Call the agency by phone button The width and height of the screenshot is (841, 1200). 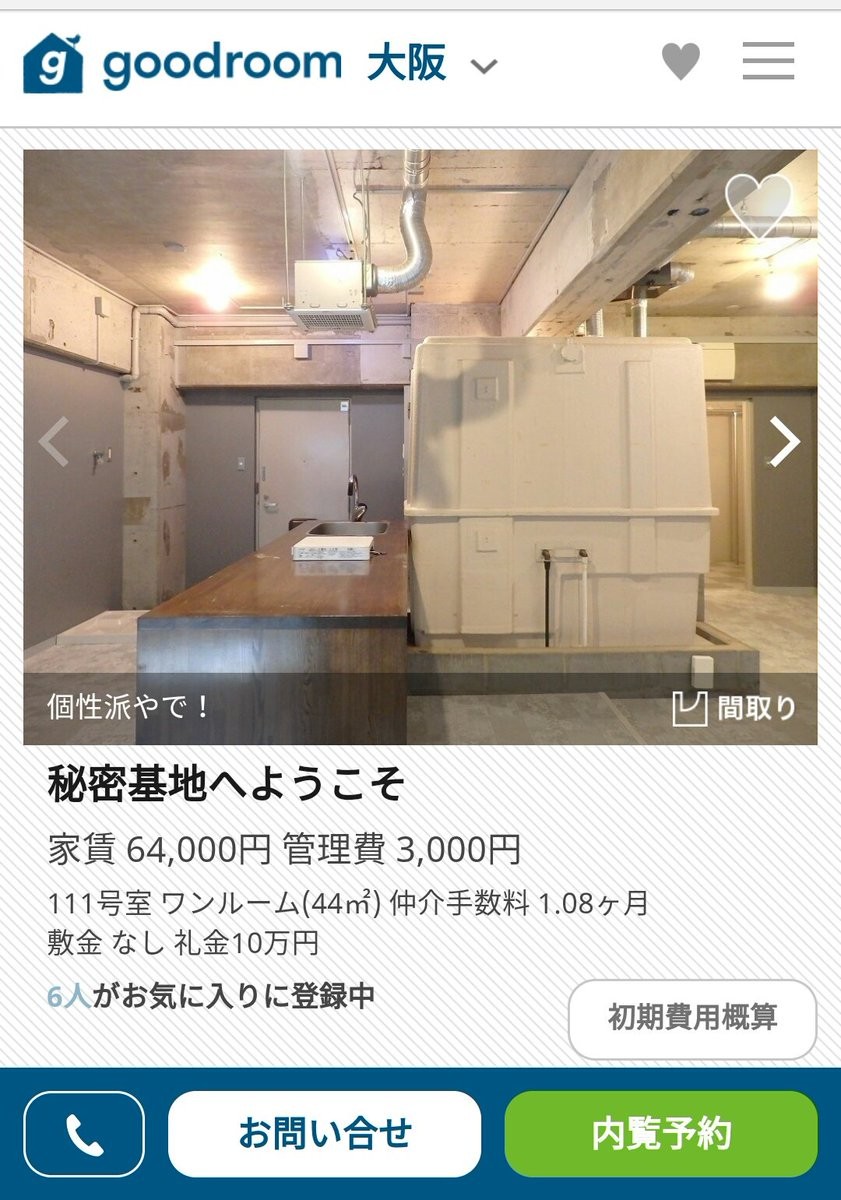[x=84, y=1133]
